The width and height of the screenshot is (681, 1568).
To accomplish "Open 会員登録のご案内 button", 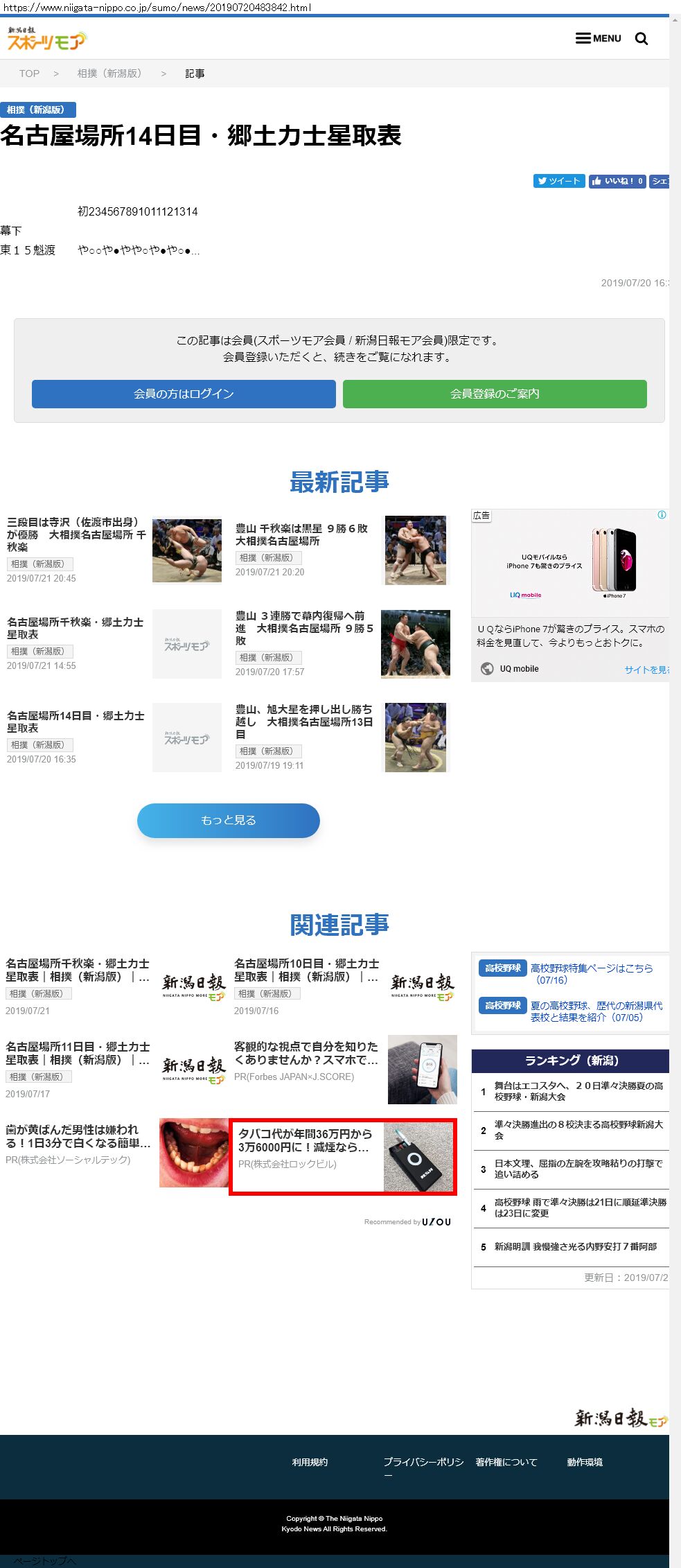I will (495, 394).
